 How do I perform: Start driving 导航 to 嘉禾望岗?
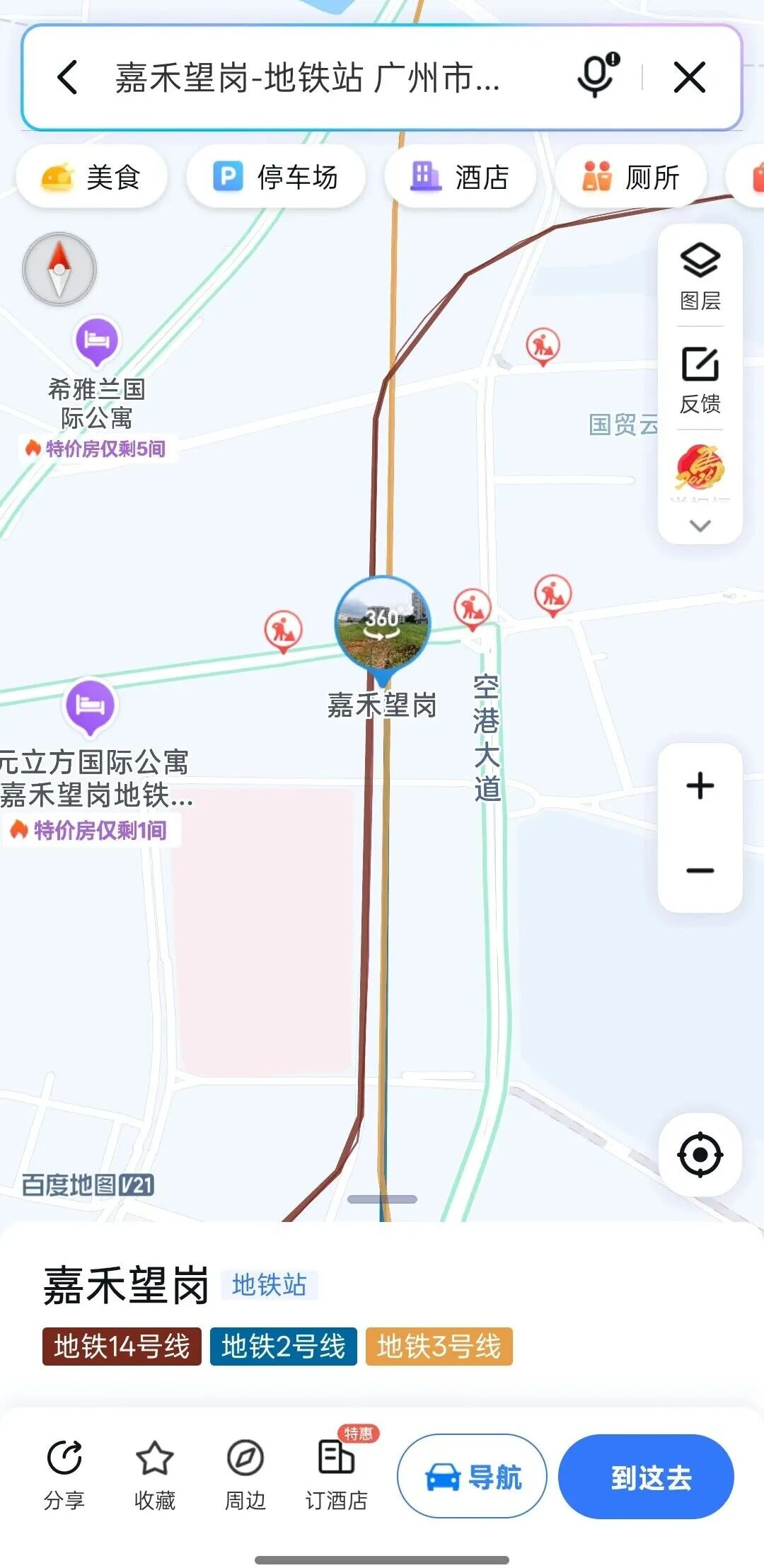472,1477
